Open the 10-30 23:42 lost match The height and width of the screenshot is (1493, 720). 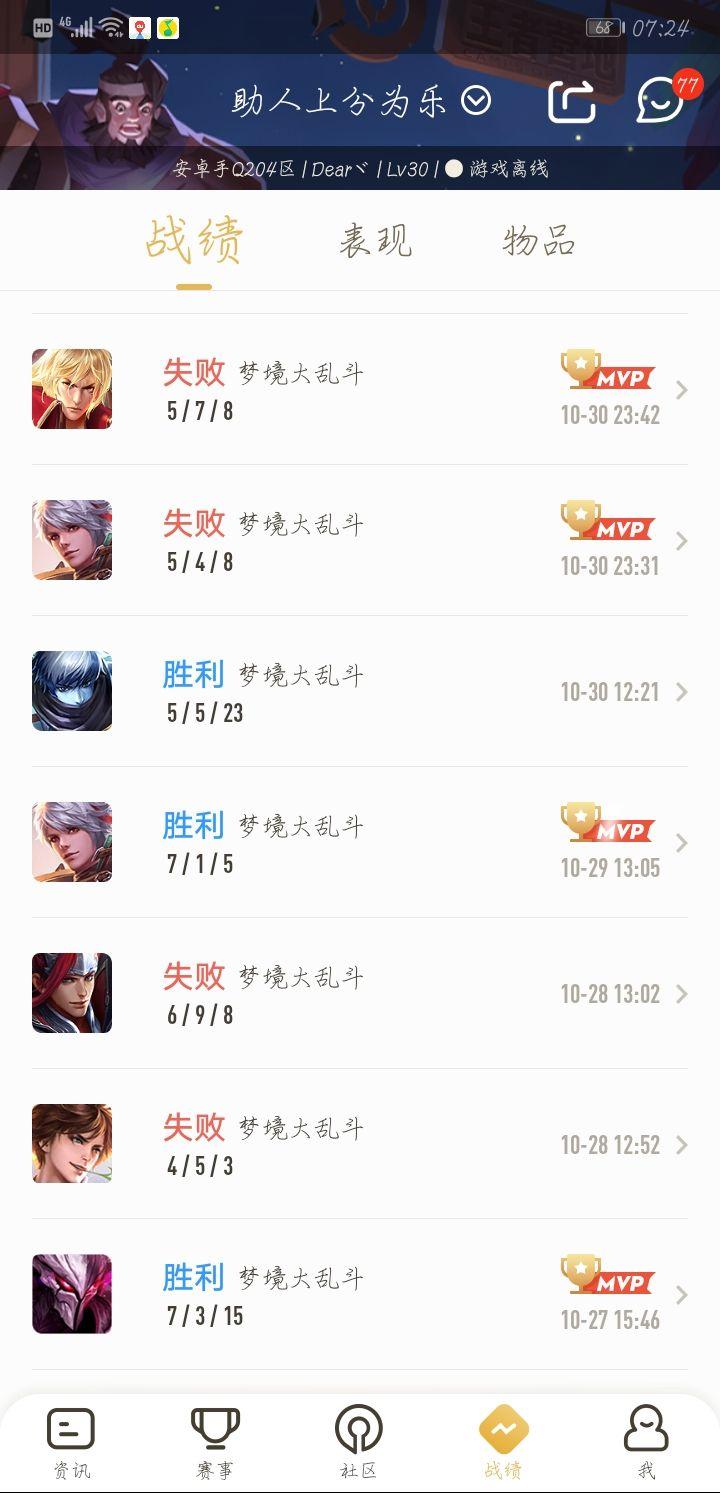[x=360, y=389]
